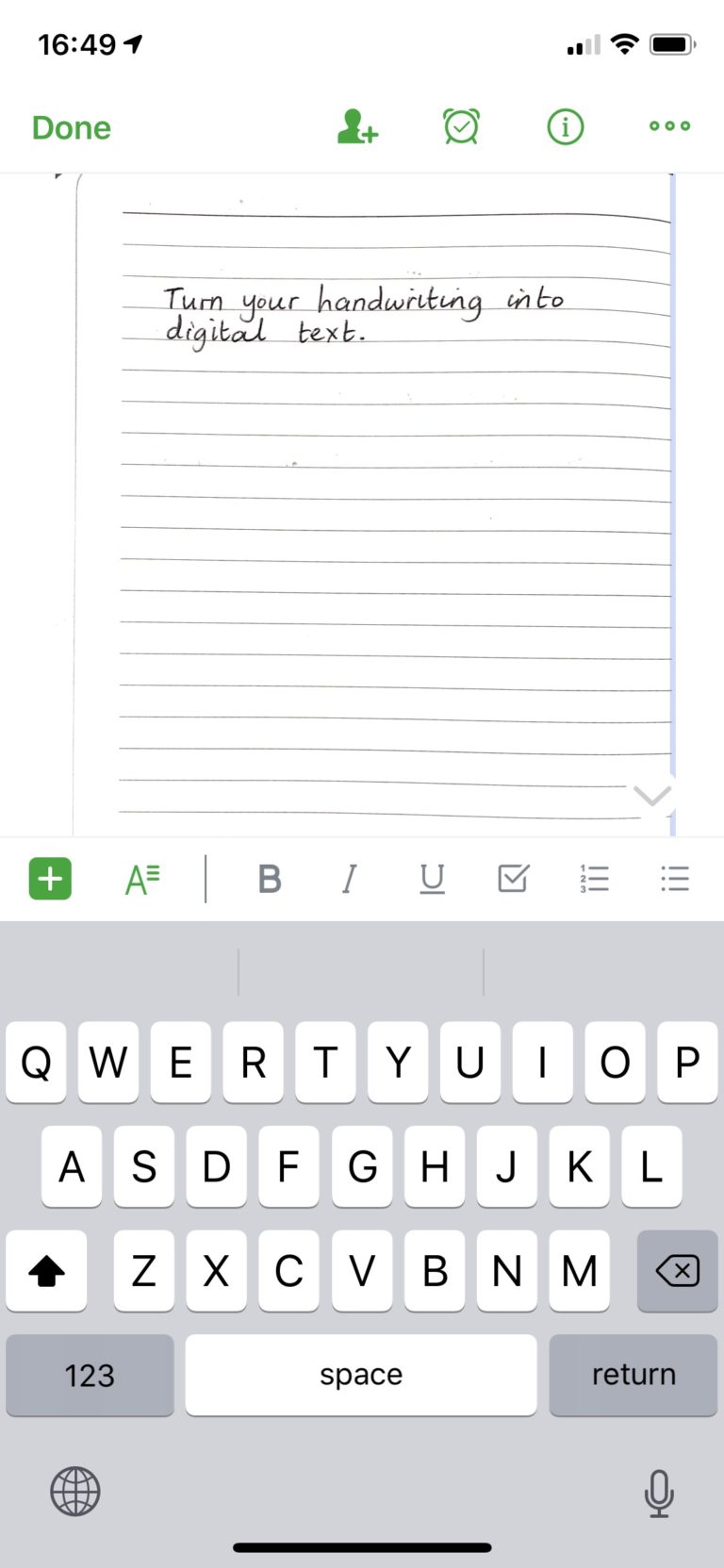Toggle underline formatting
Screen dimensions: 724x1568
(431, 878)
